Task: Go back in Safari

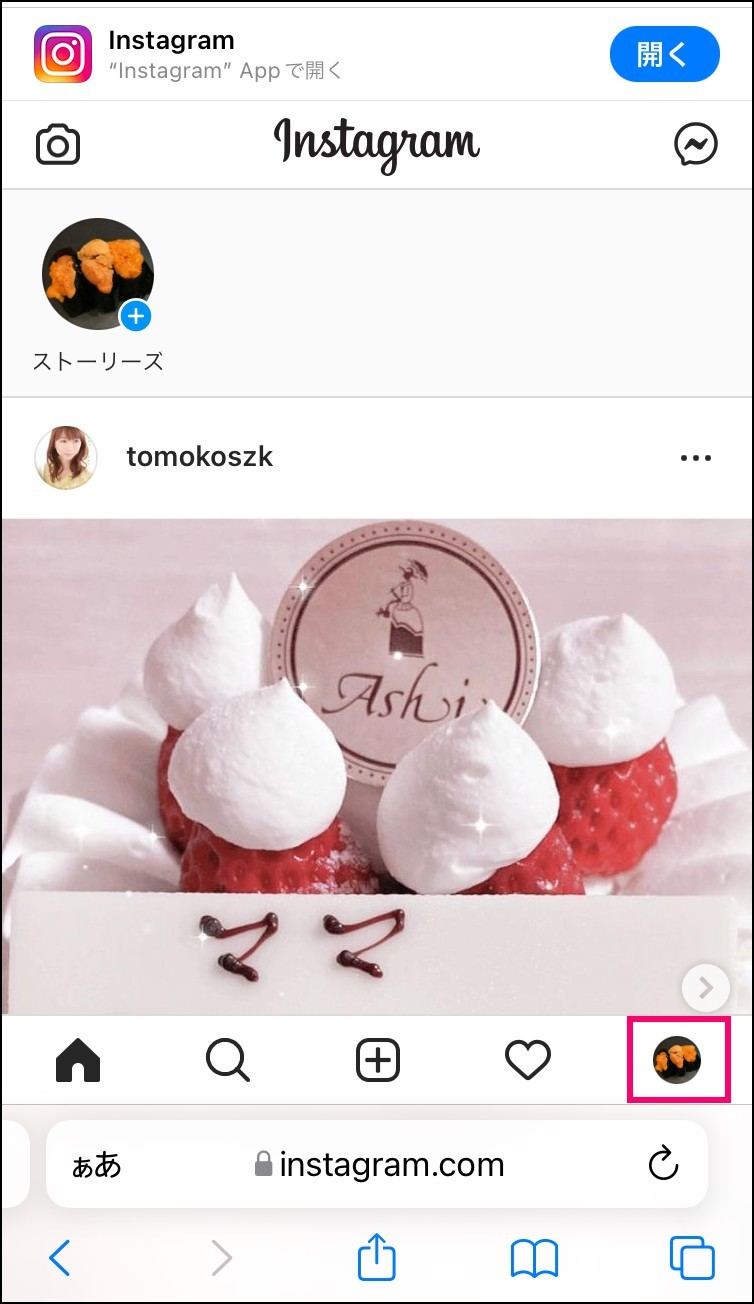Action: tap(60, 1258)
